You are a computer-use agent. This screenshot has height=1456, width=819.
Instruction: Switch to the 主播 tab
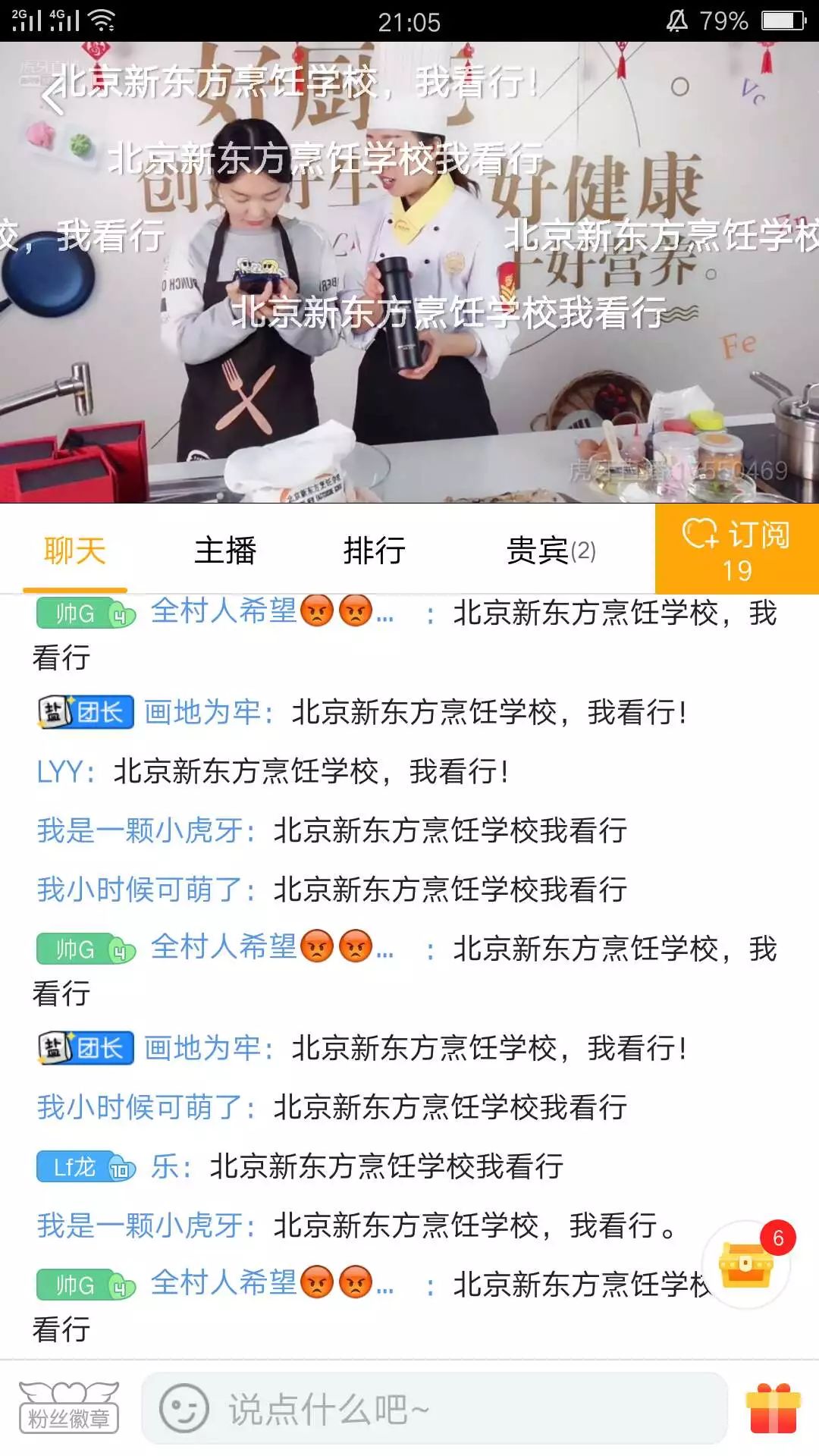tap(225, 551)
